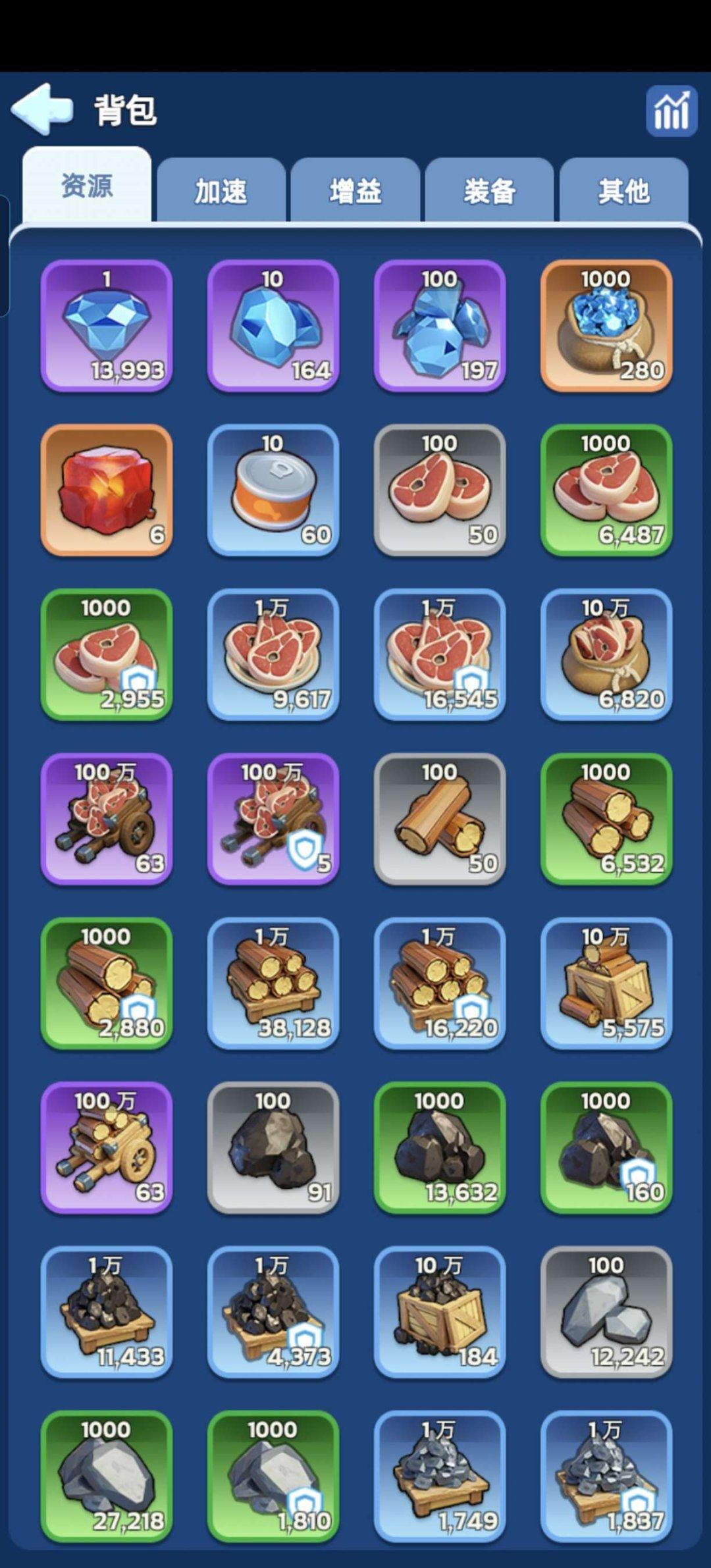Choose the 100 coal item with 91

coord(273,1147)
